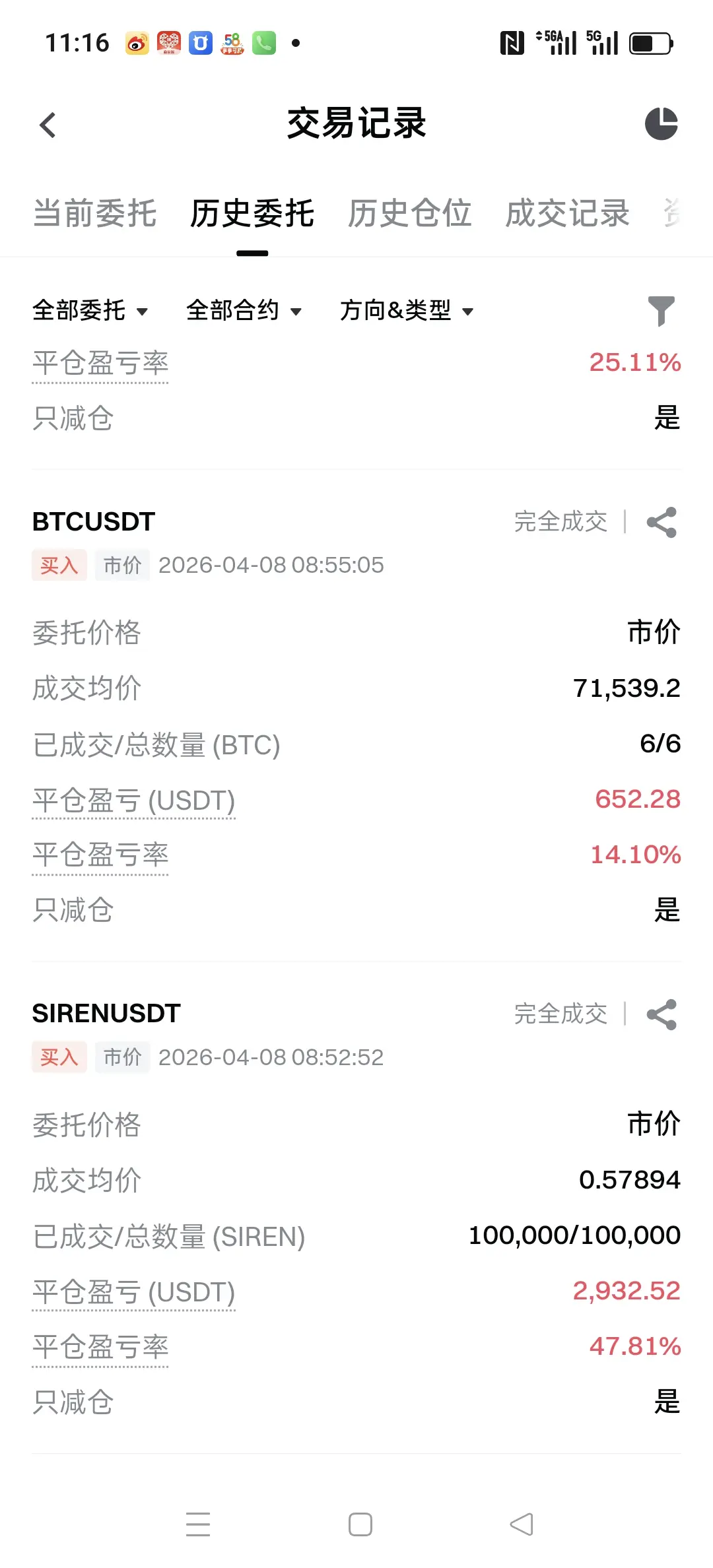The image size is (713, 1568).
Task: Select the 历史委托 tab
Action: pos(252,214)
